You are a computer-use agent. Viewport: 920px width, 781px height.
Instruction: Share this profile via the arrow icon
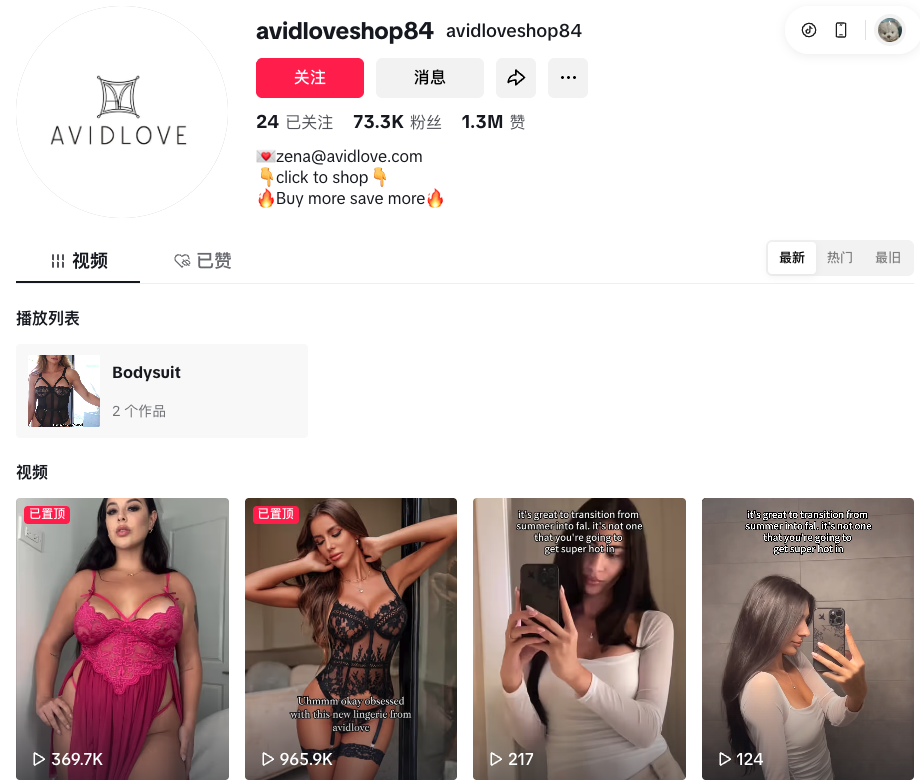click(x=516, y=78)
